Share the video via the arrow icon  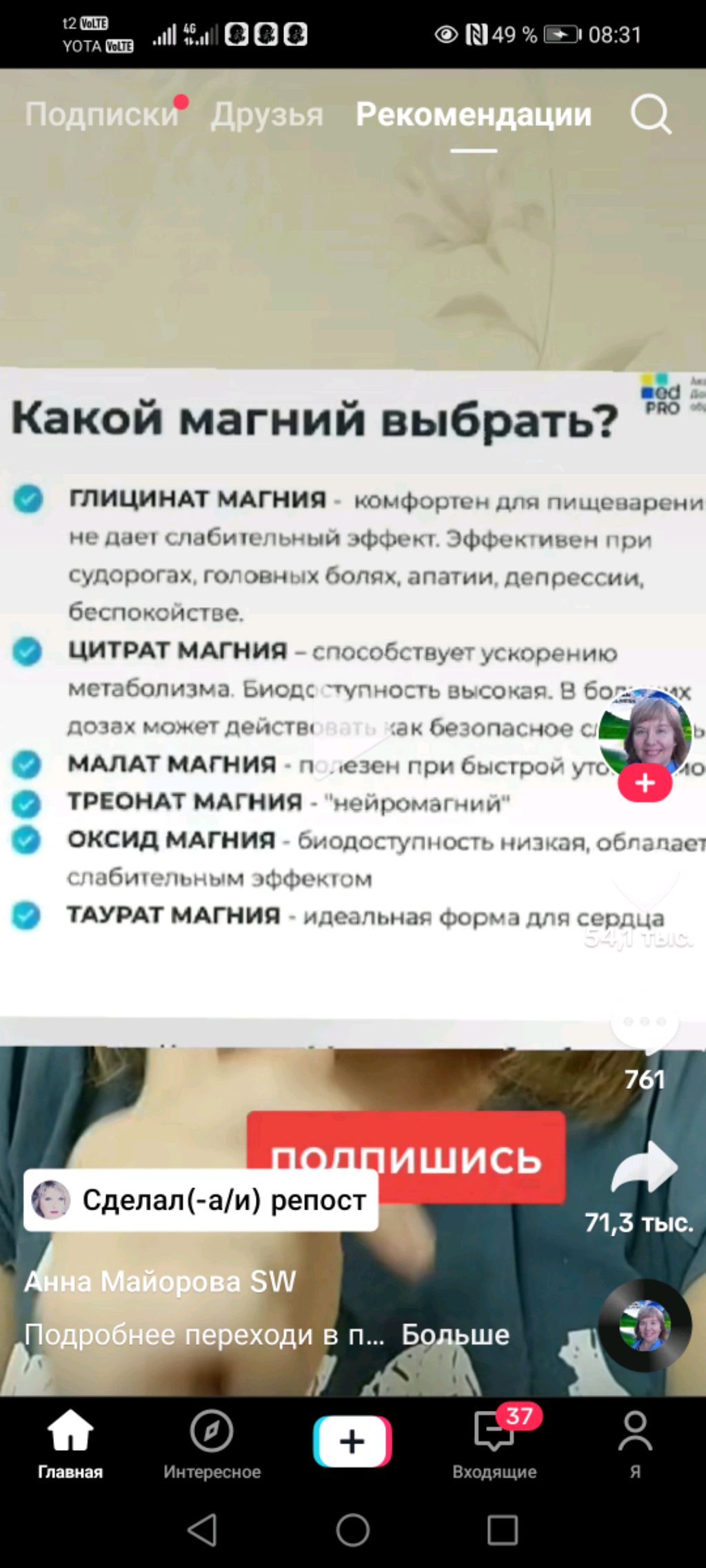[x=645, y=1167]
